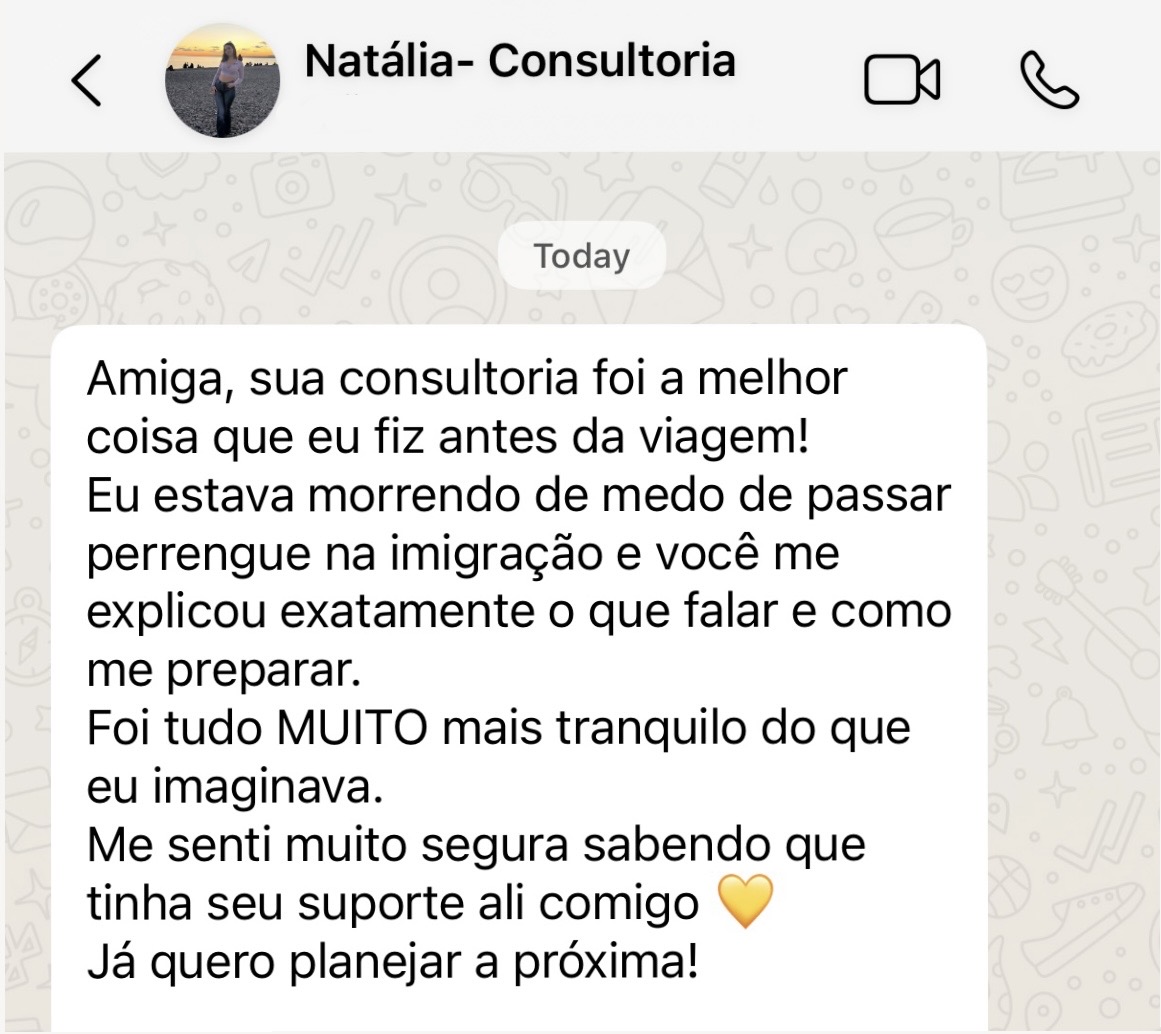View Natália's profile photo
This screenshot has width=1161, height=1034.
point(222,81)
